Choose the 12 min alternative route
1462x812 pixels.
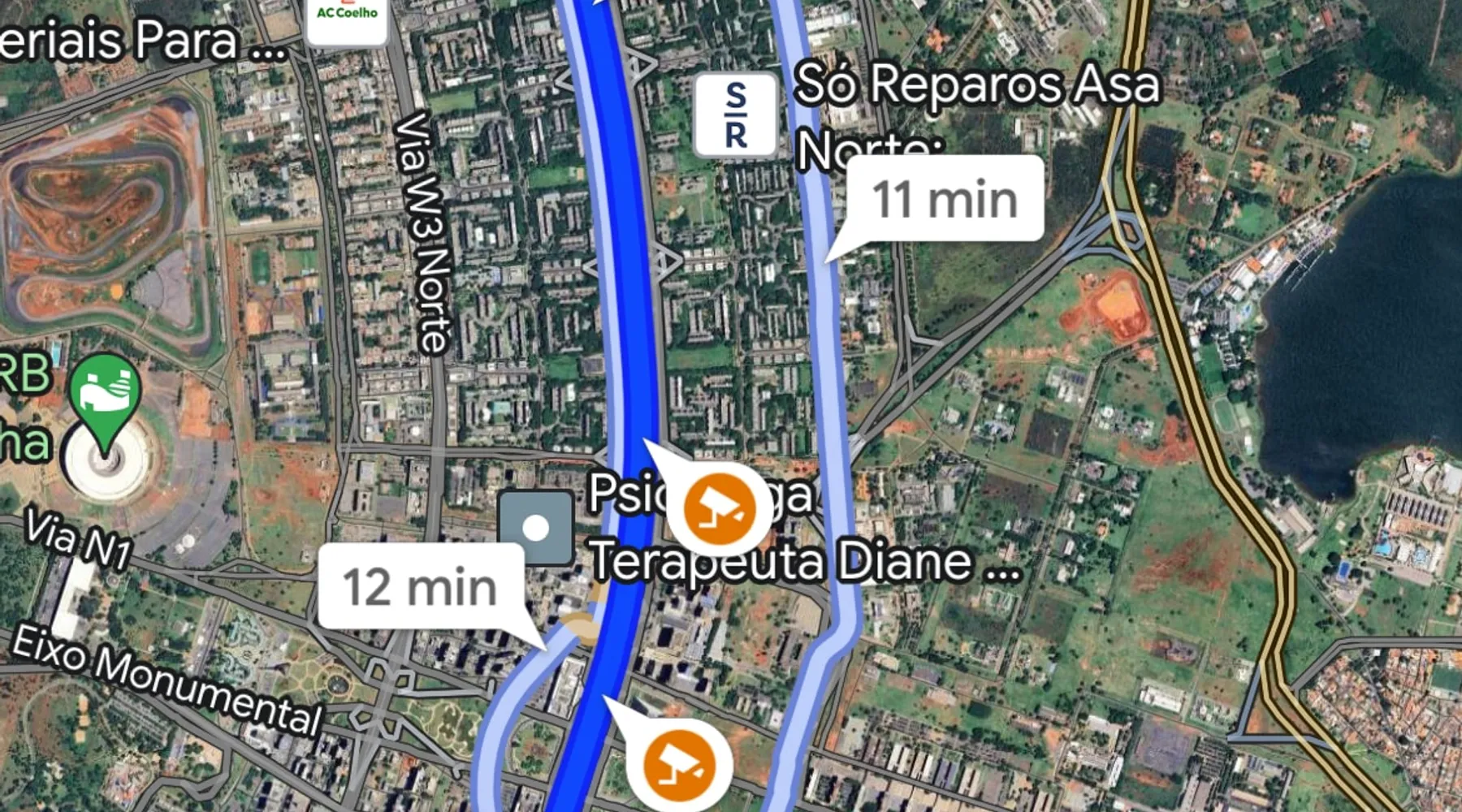(420, 586)
